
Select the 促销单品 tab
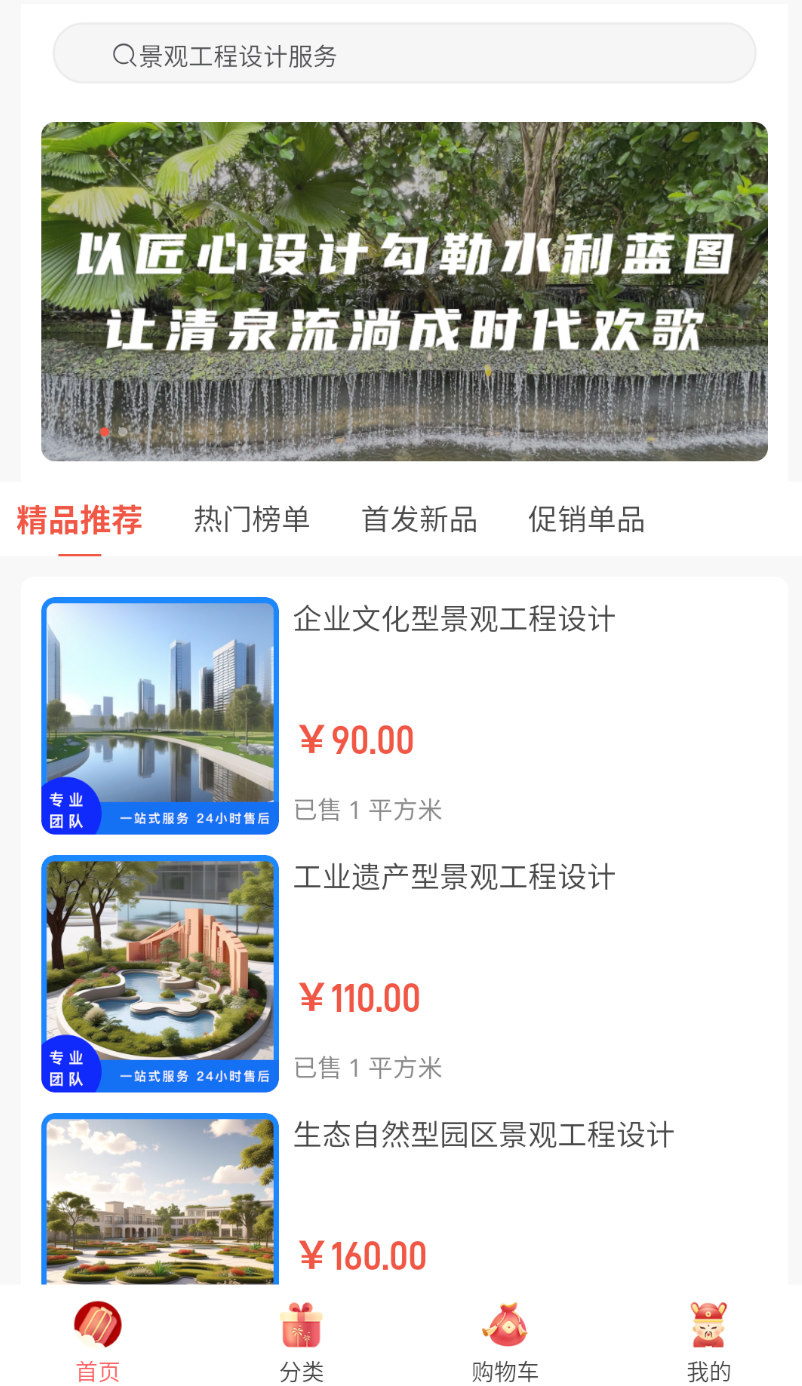tap(586, 520)
